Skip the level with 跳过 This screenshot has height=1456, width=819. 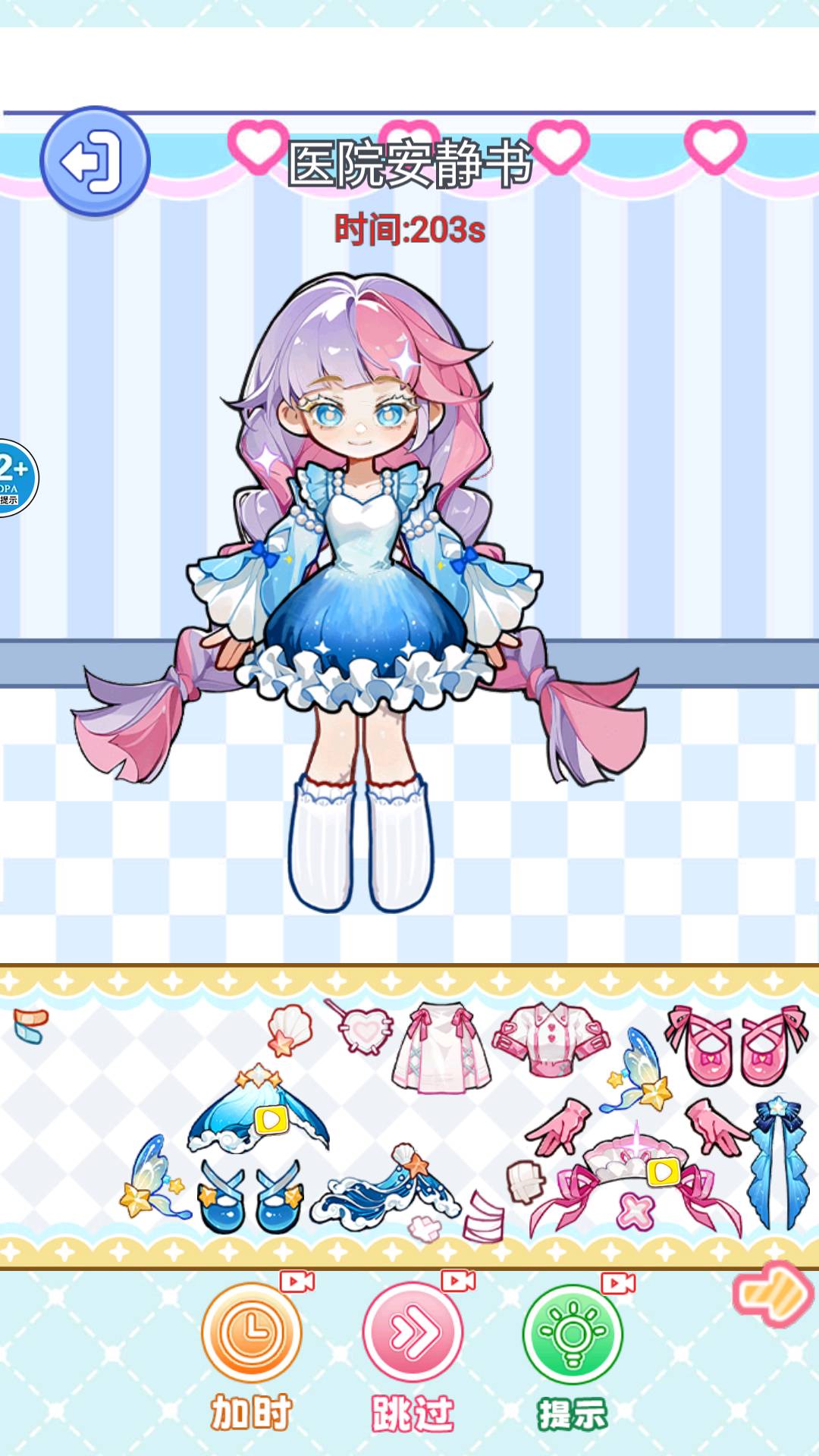click(412, 1333)
